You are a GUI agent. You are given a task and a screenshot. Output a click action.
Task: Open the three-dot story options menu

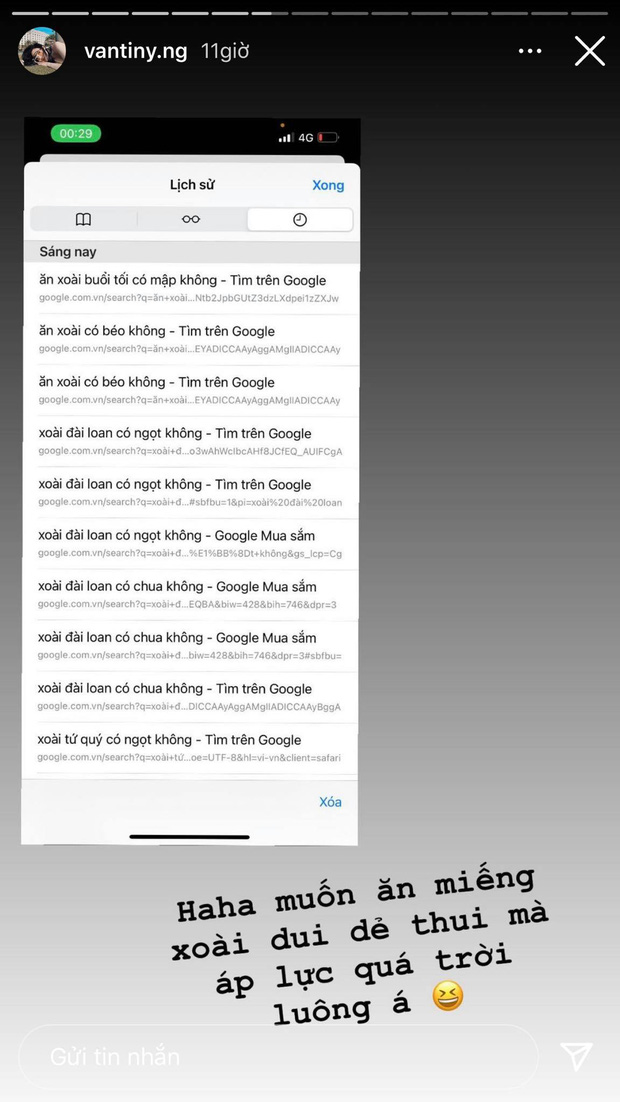tap(530, 51)
